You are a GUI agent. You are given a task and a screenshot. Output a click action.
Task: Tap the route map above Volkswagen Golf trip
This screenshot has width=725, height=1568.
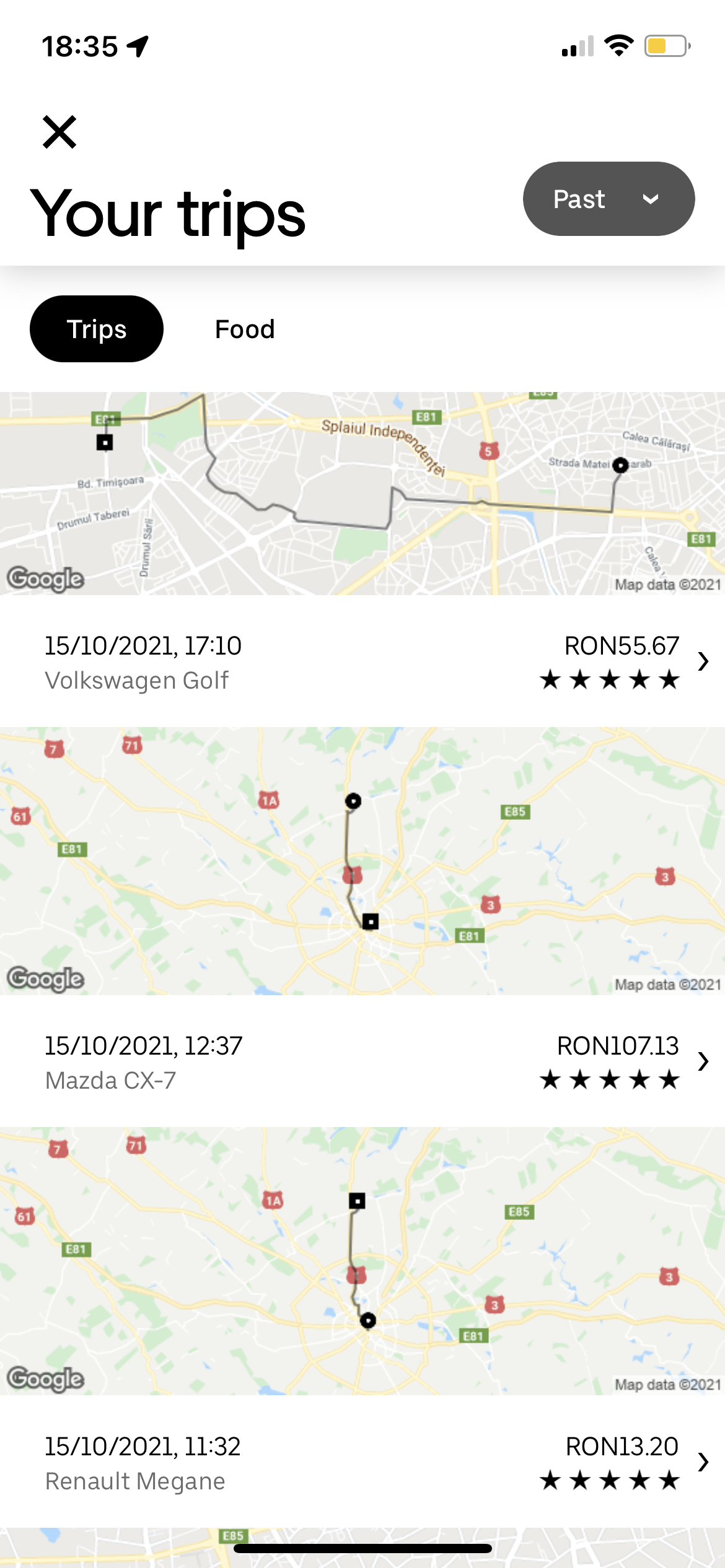coord(362,494)
